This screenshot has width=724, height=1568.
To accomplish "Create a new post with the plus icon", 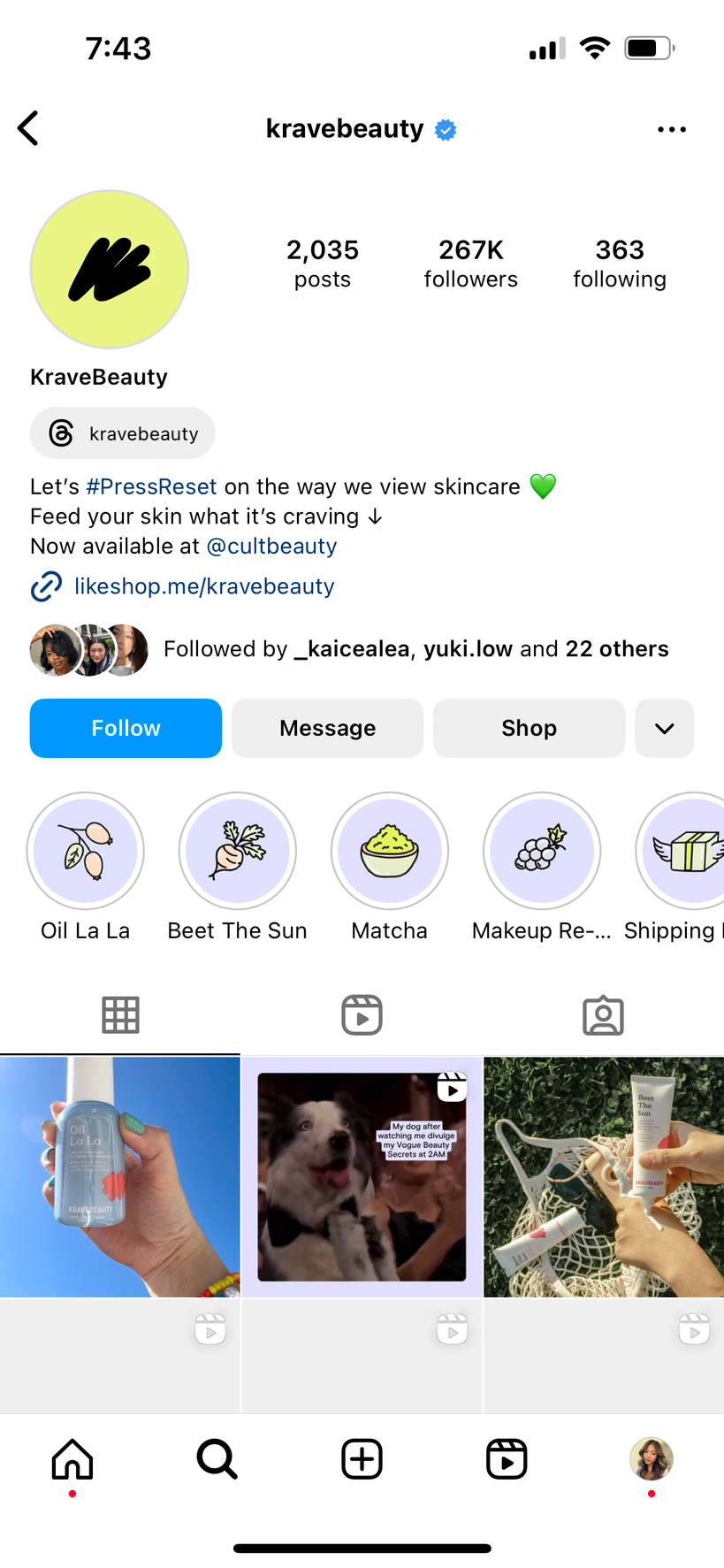I will tap(362, 1459).
